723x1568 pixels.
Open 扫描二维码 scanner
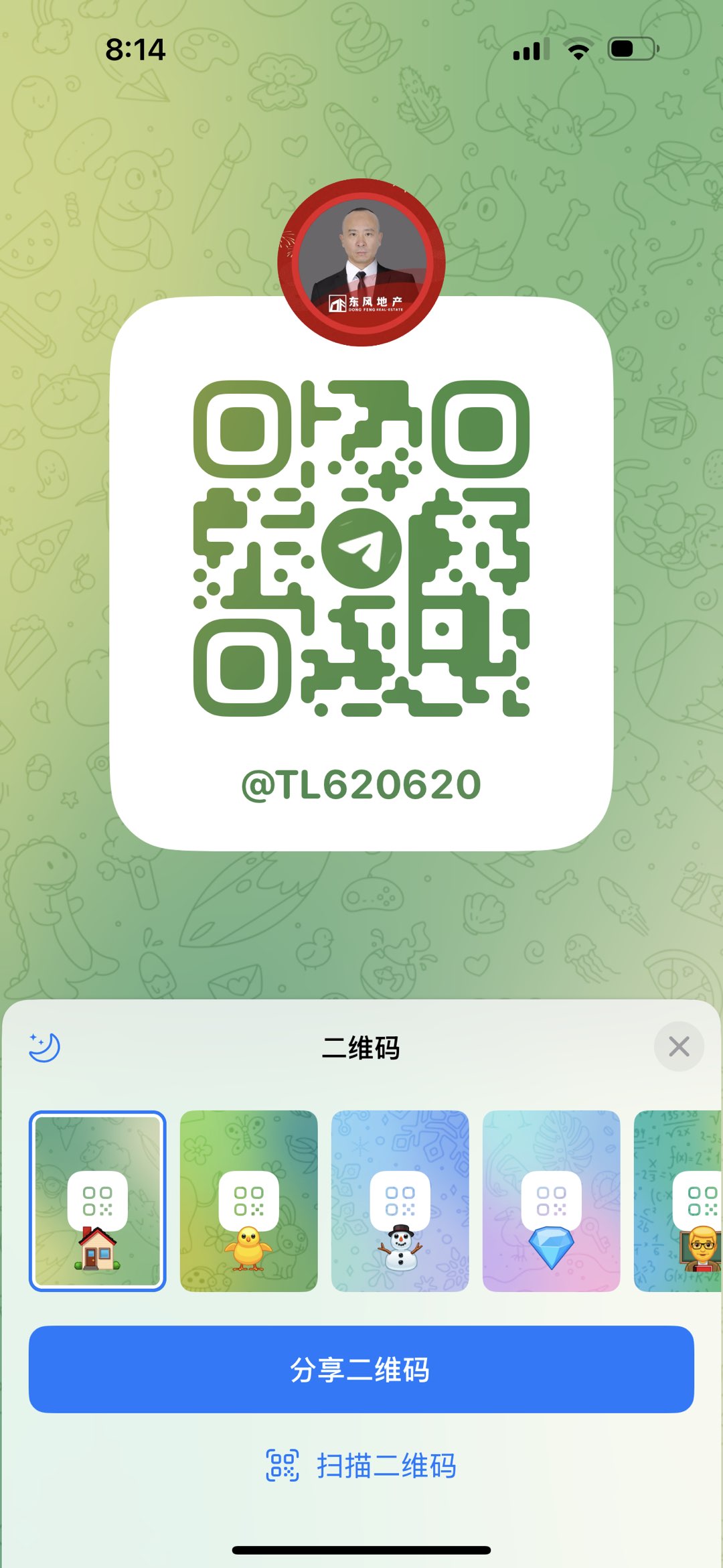coord(361,1465)
